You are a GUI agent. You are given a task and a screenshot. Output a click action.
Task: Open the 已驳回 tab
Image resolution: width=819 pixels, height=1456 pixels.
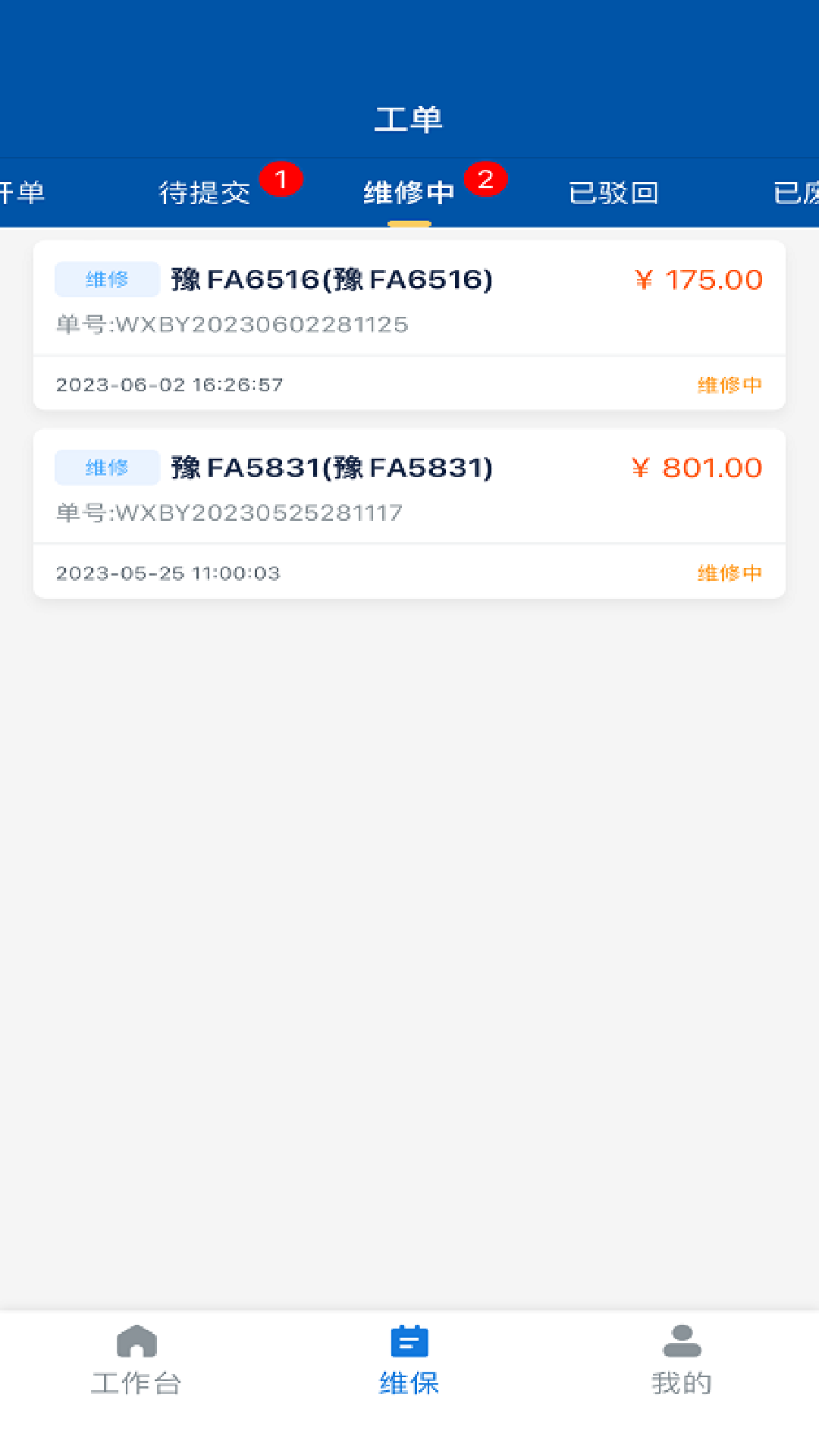coord(613,192)
